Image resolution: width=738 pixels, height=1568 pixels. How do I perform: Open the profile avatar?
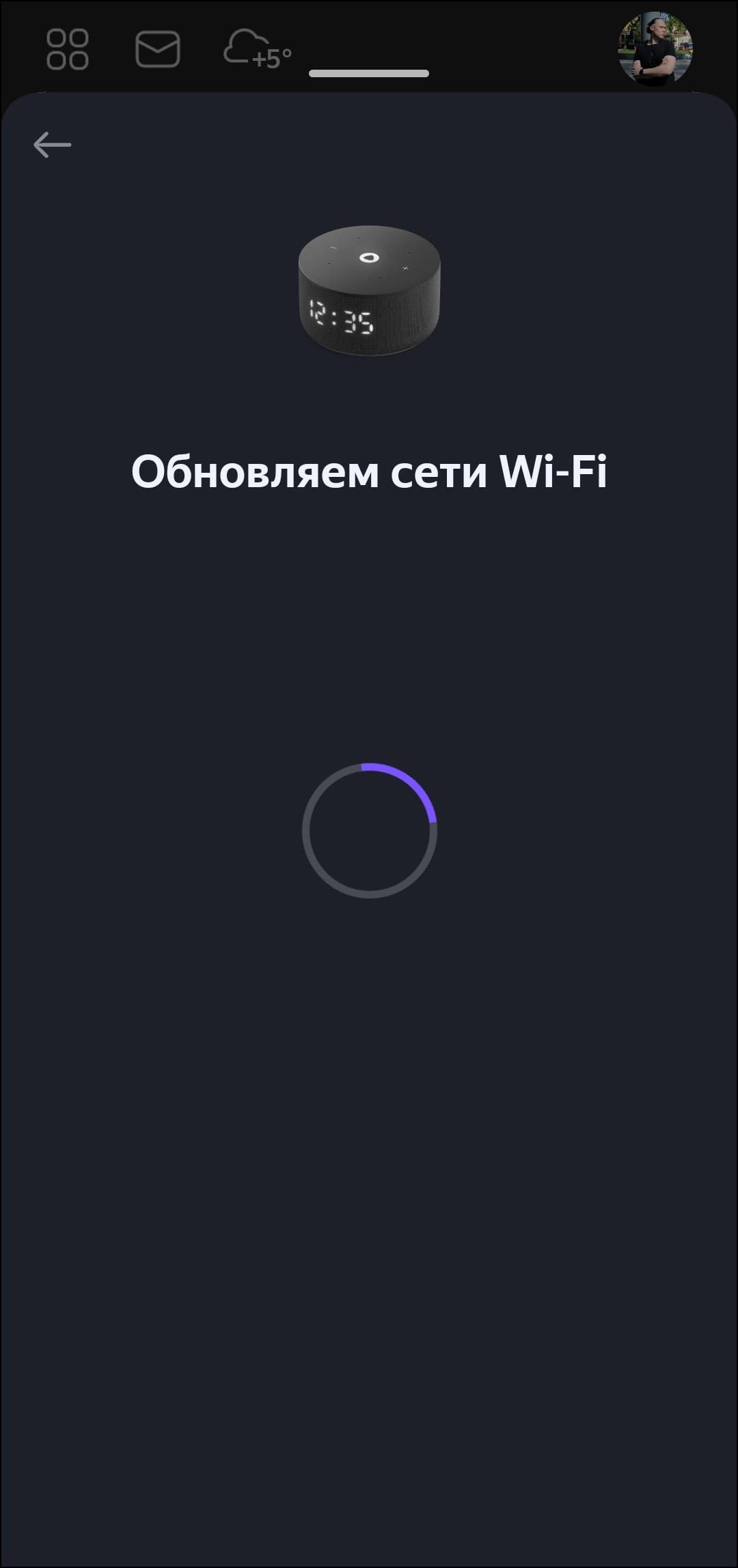point(655,49)
